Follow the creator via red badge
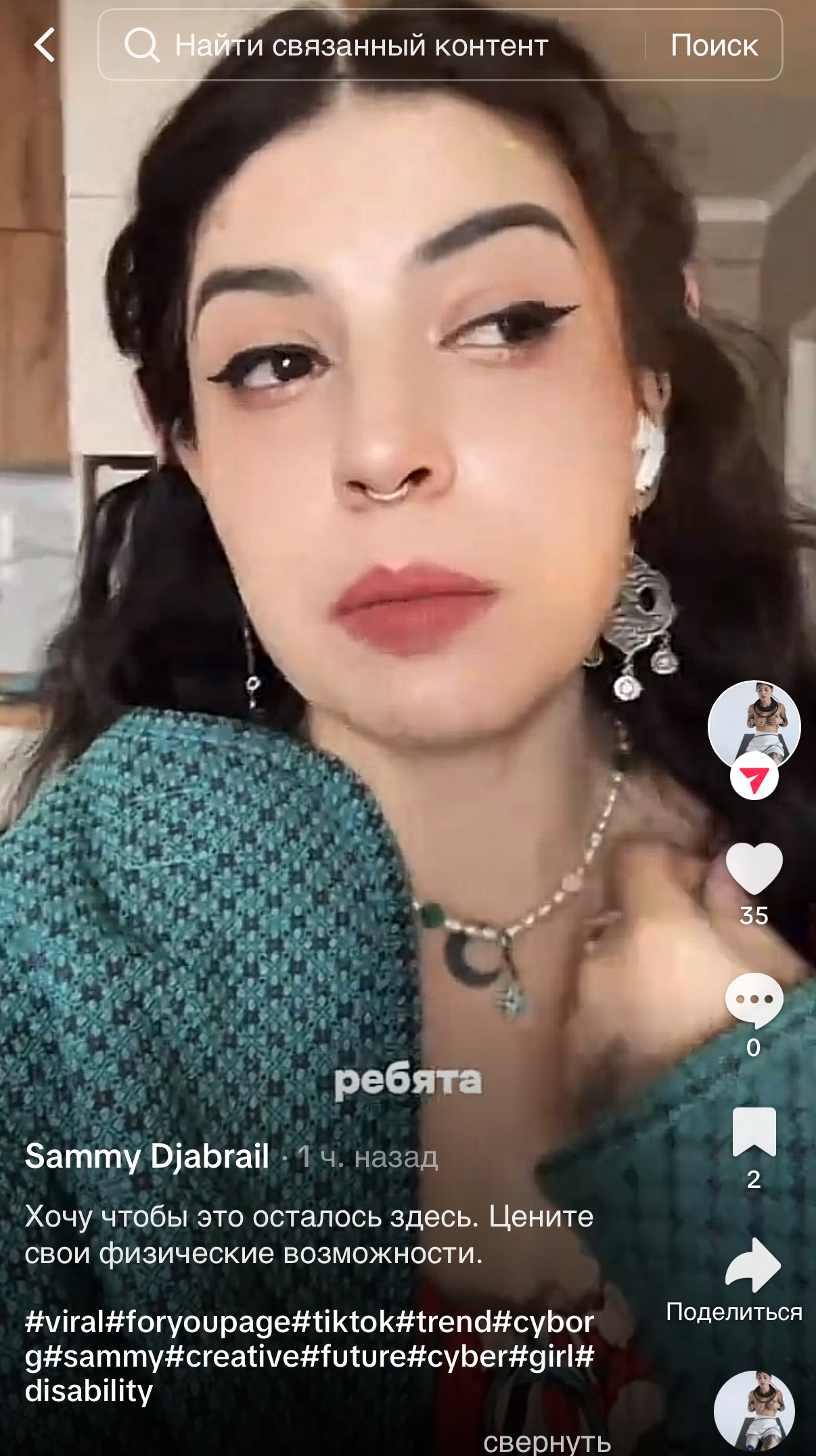The width and height of the screenshot is (816, 1456). [x=754, y=777]
